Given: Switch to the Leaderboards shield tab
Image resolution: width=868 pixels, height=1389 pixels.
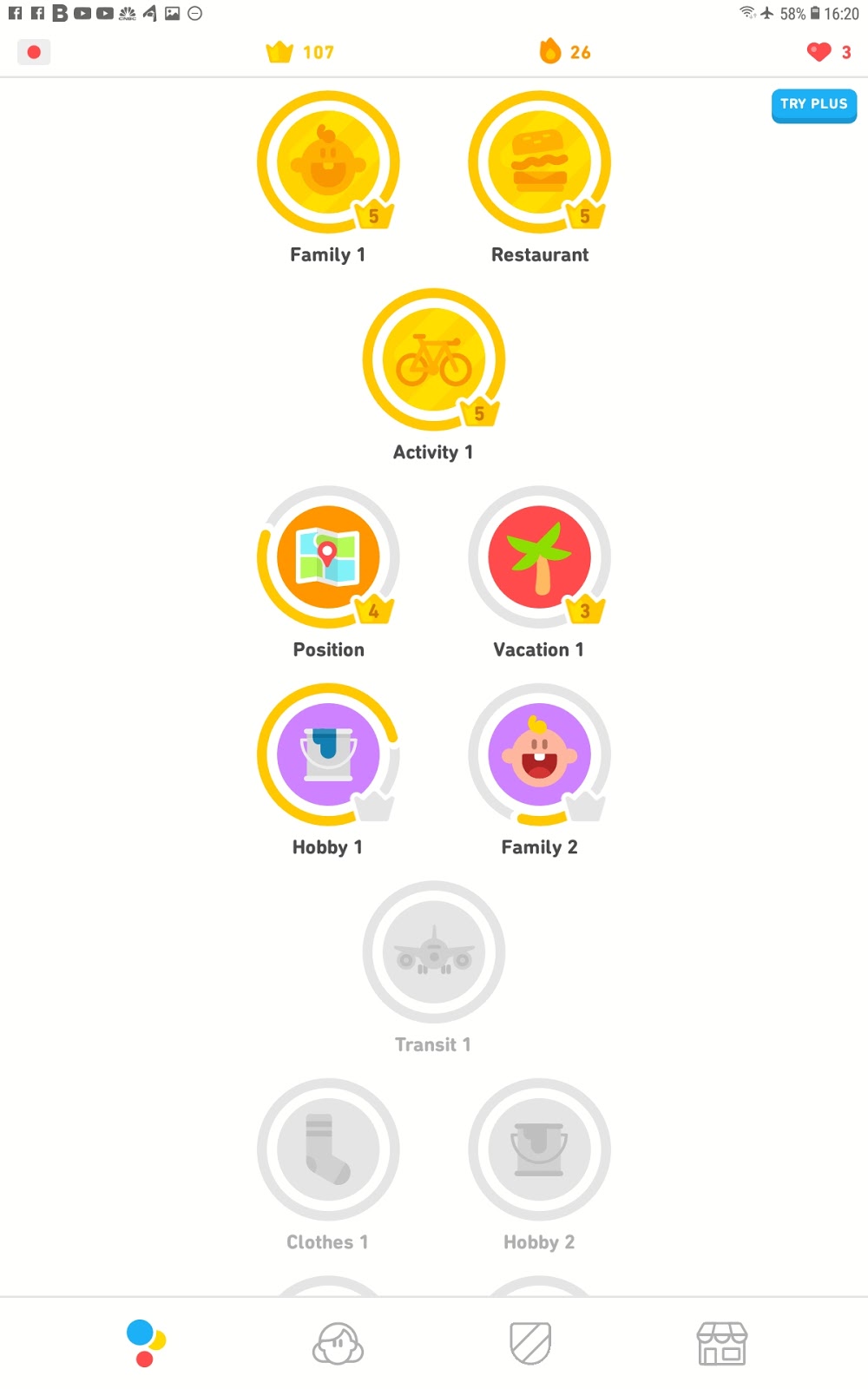Looking at the screenshot, I should pyautogui.click(x=530, y=1343).
